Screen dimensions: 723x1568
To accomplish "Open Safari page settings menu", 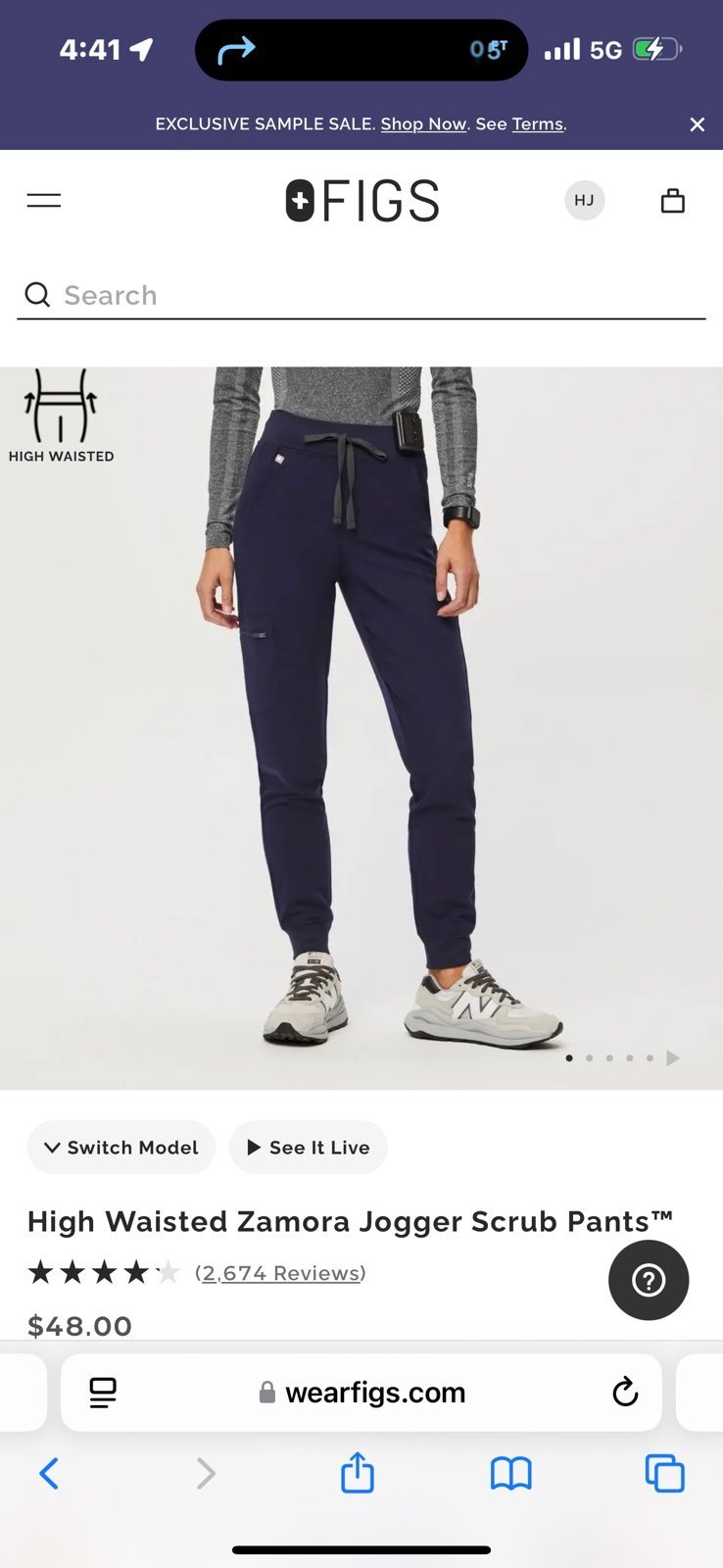I will 103,1393.
